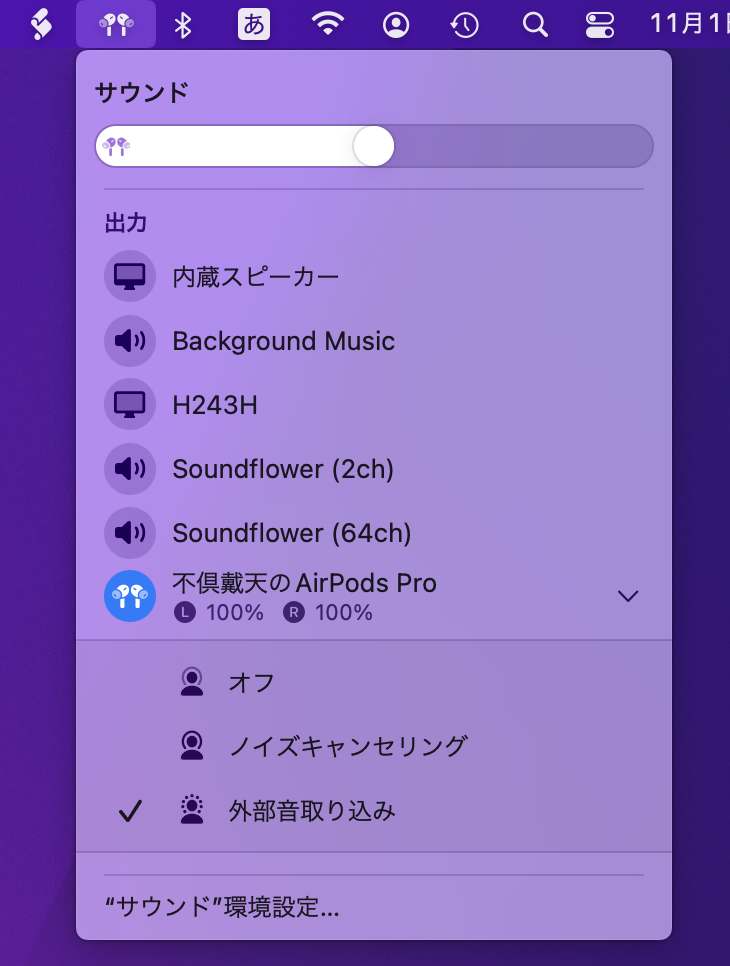Select 内蔵スピーカー as output
730x966 pixels.
click(x=255, y=277)
